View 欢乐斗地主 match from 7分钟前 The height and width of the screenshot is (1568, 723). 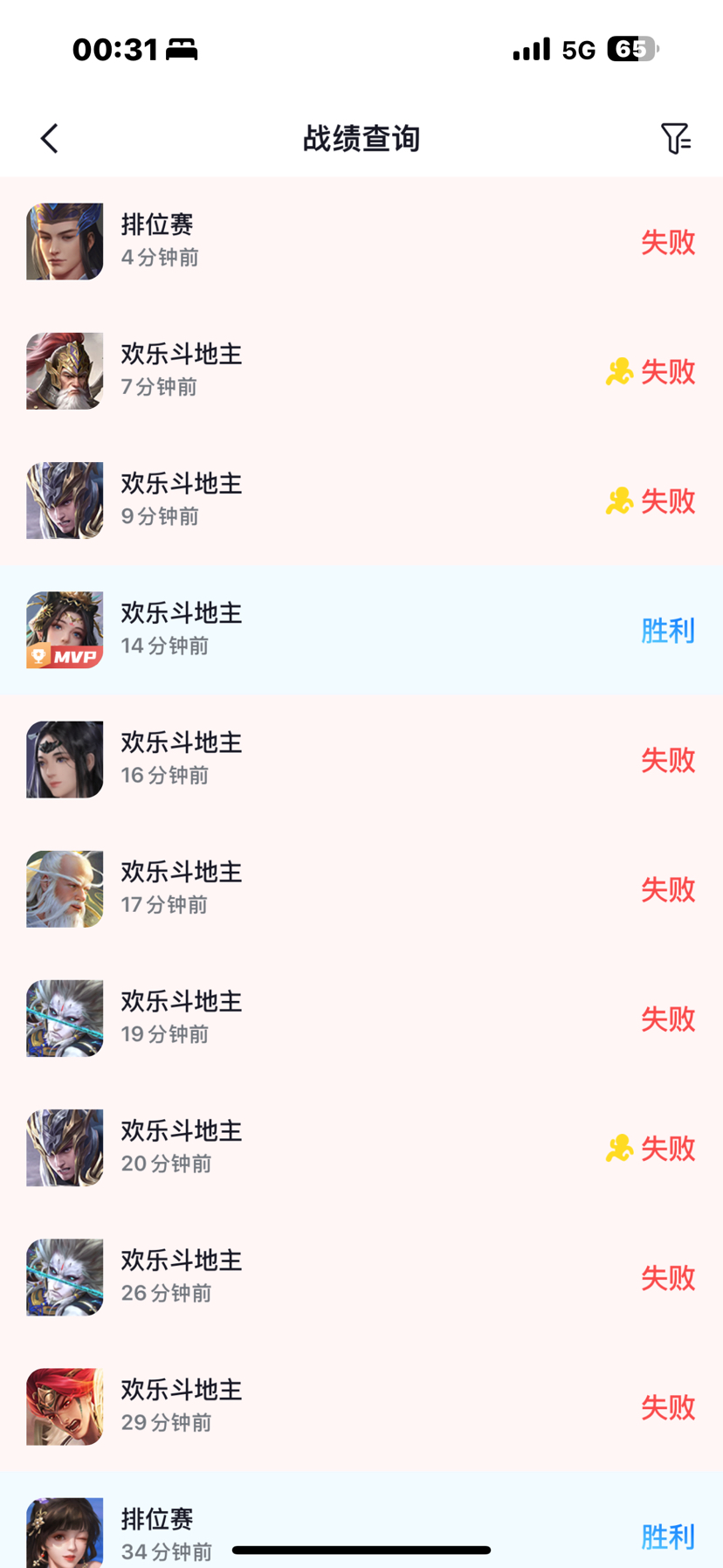(361, 371)
